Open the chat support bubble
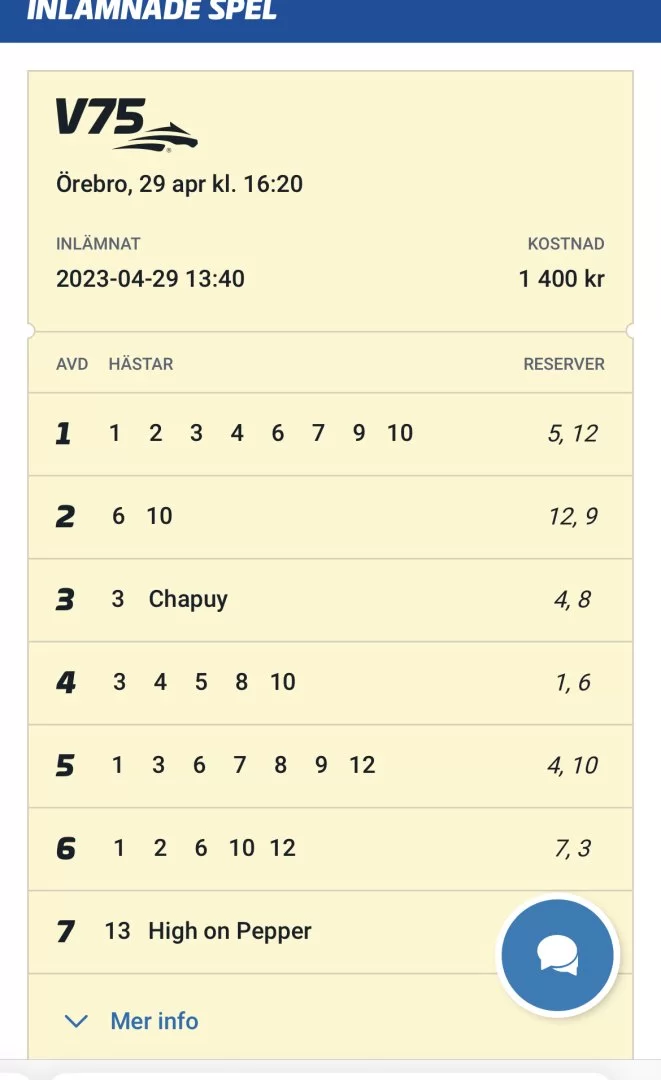Image resolution: width=661 pixels, height=1080 pixels. (557, 953)
